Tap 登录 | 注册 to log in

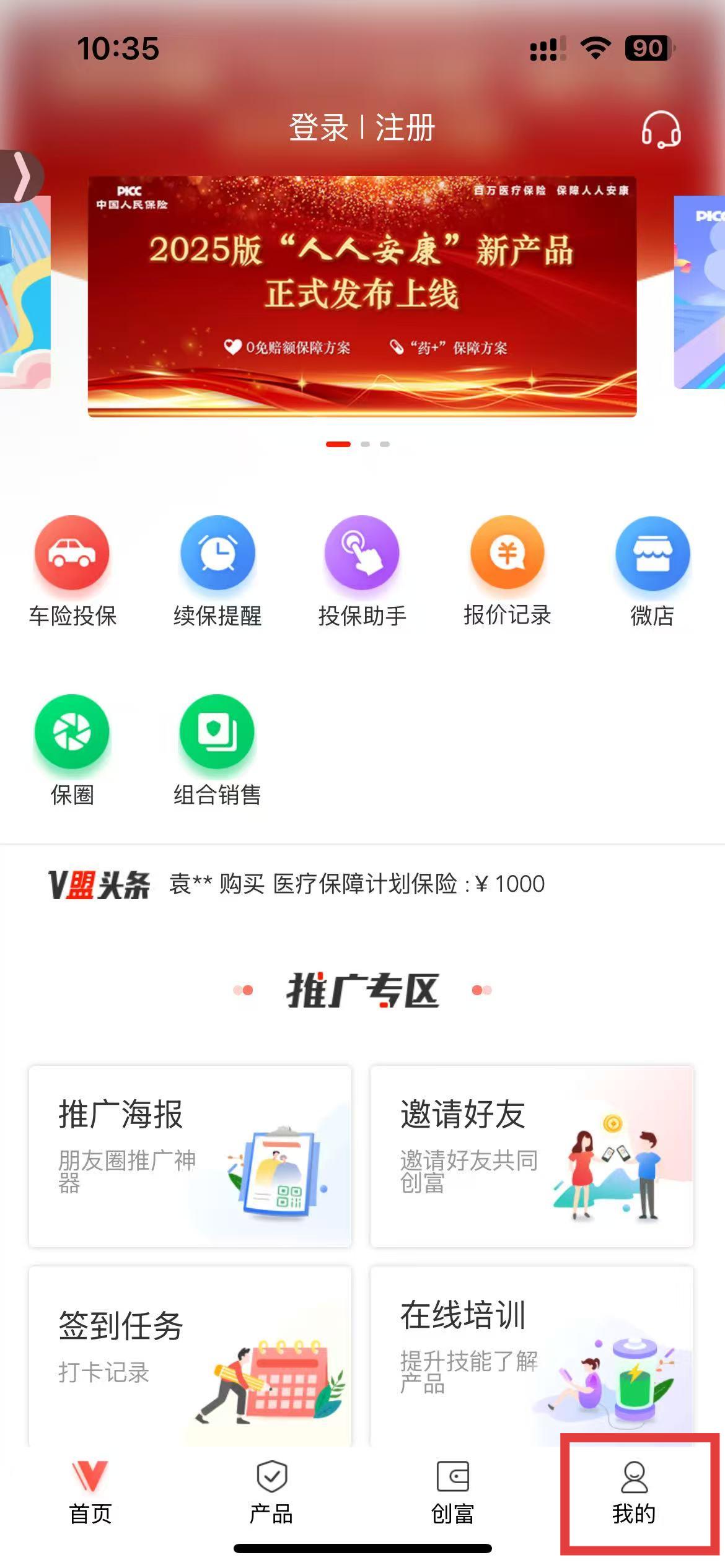tap(362, 128)
